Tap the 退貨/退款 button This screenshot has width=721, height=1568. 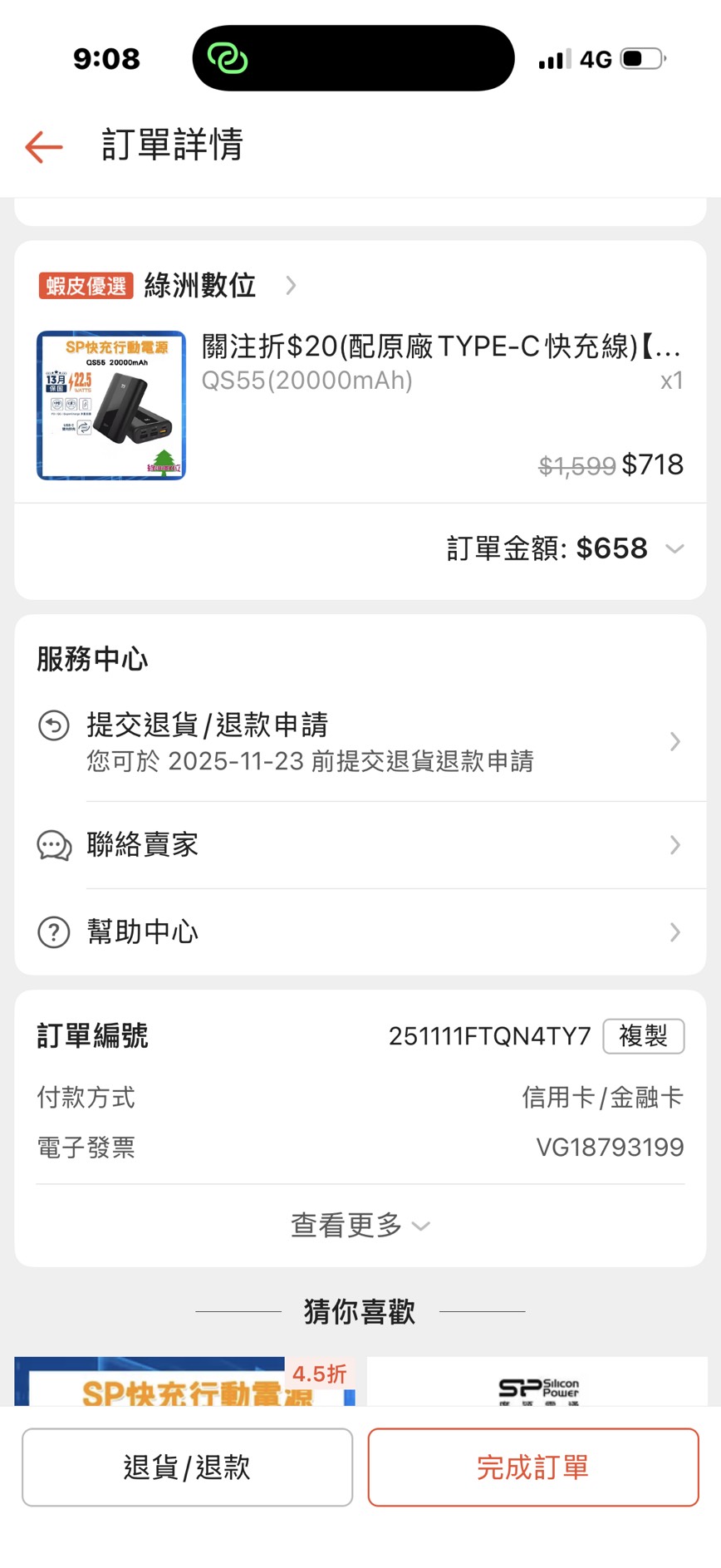(187, 1467)
